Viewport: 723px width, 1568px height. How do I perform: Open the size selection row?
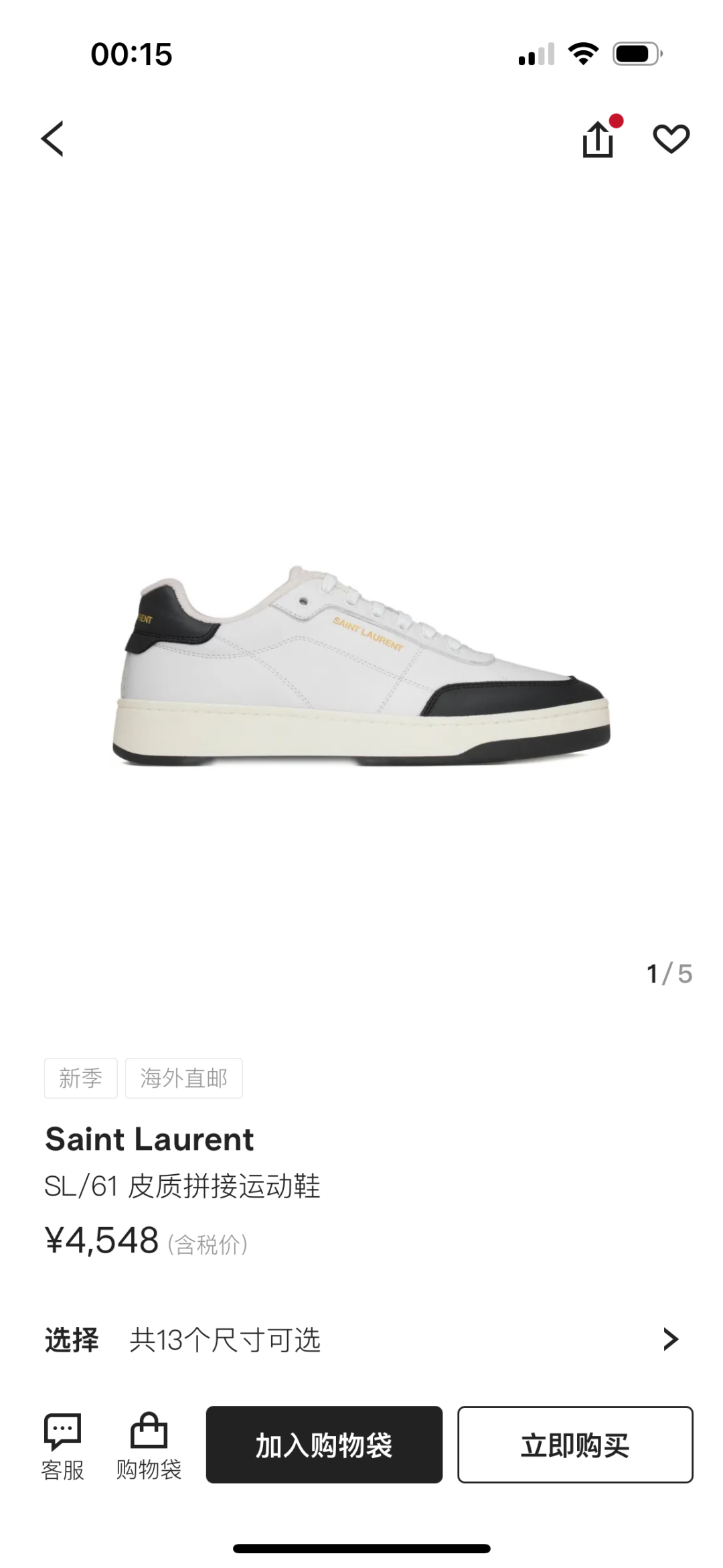pos(361,1340)
